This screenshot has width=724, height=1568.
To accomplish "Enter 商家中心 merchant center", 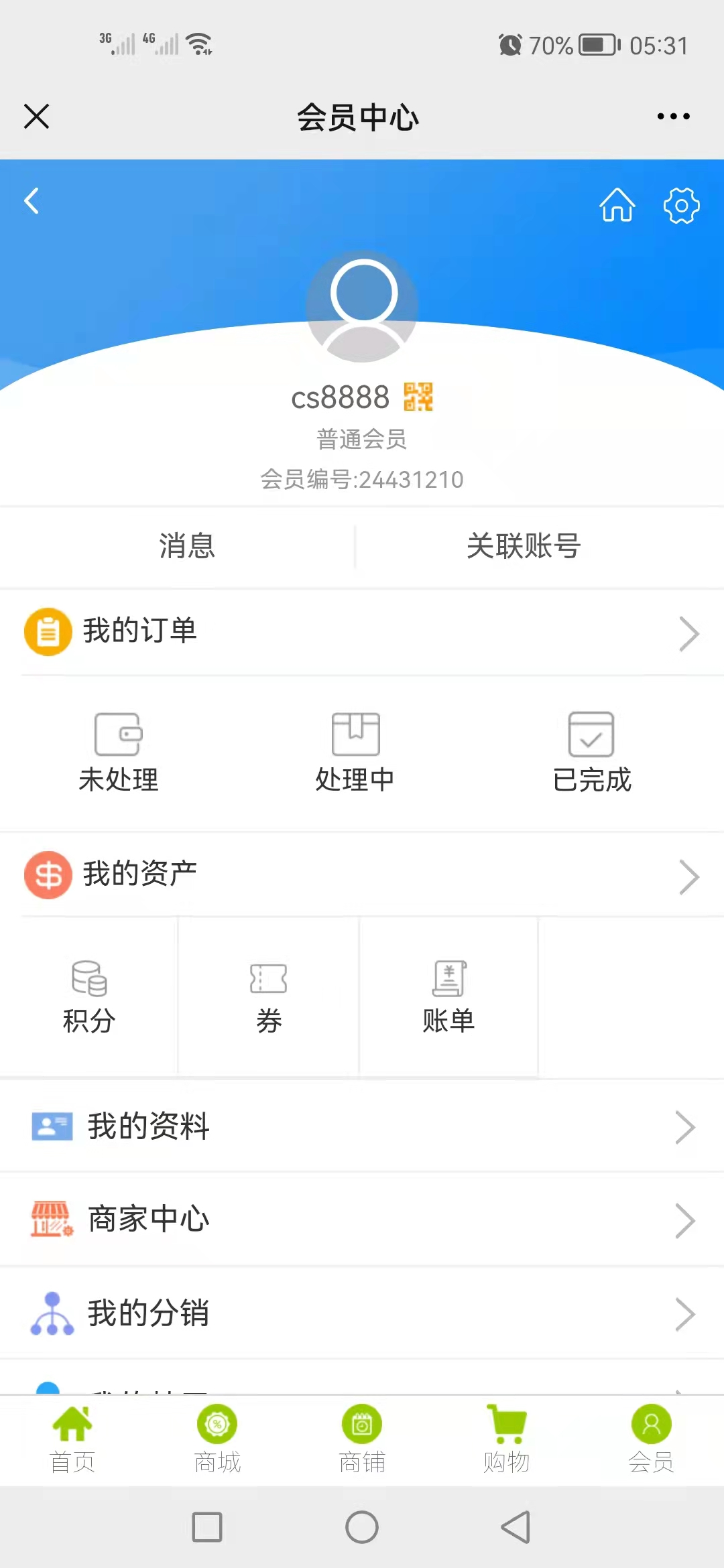I will pos(362,1220).
